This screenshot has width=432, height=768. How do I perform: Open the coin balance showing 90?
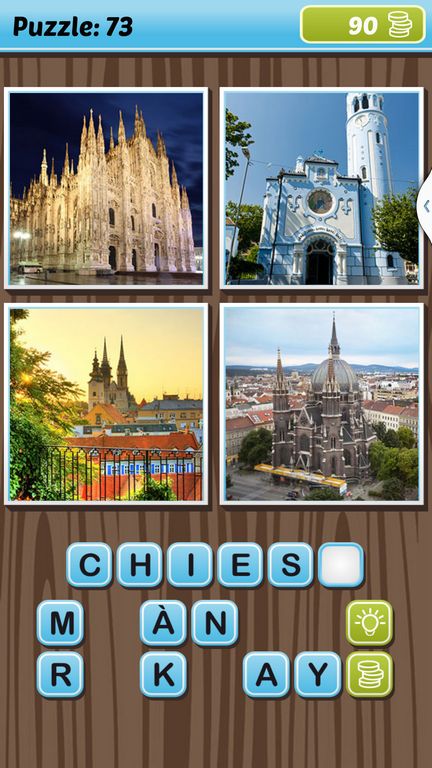362,24
